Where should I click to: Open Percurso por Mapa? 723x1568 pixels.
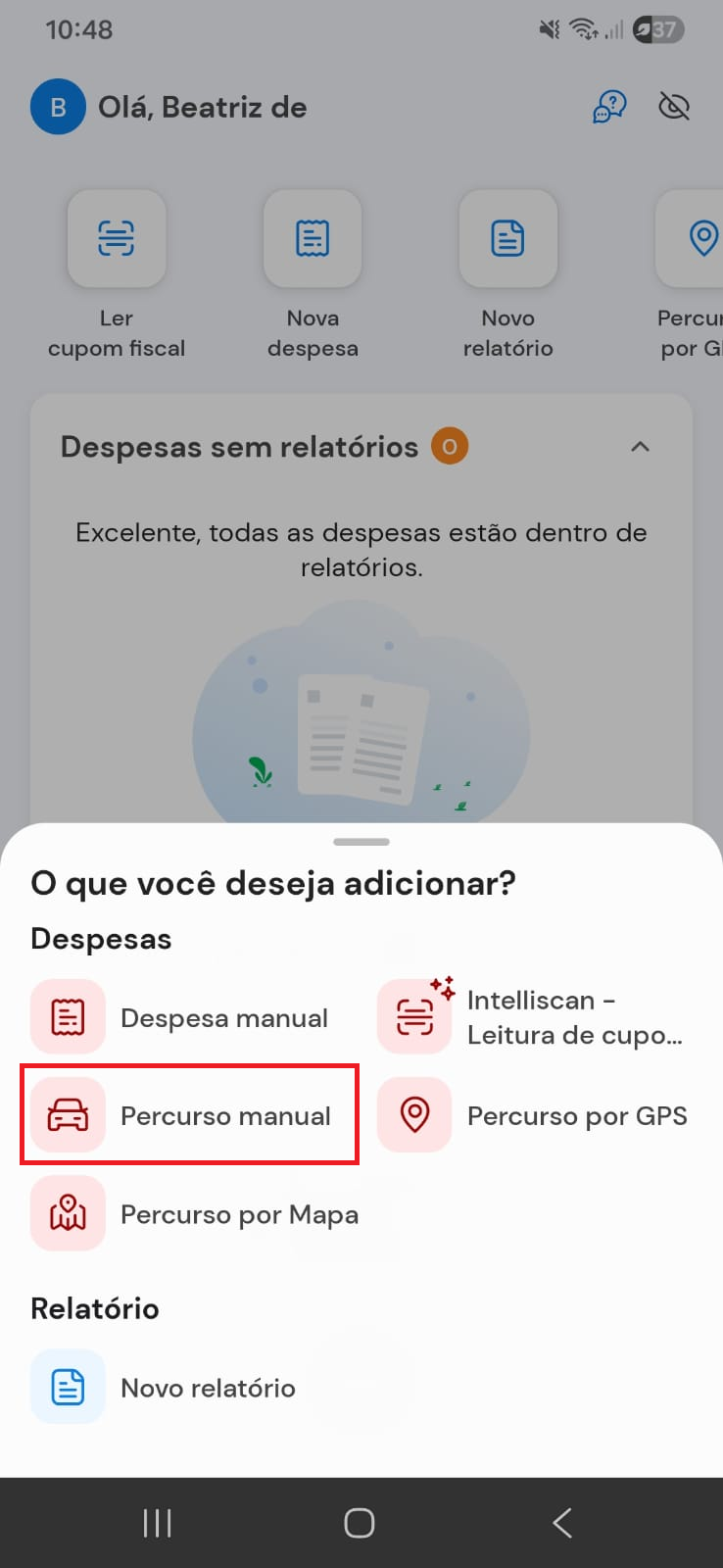click(x=195, y=1214)
